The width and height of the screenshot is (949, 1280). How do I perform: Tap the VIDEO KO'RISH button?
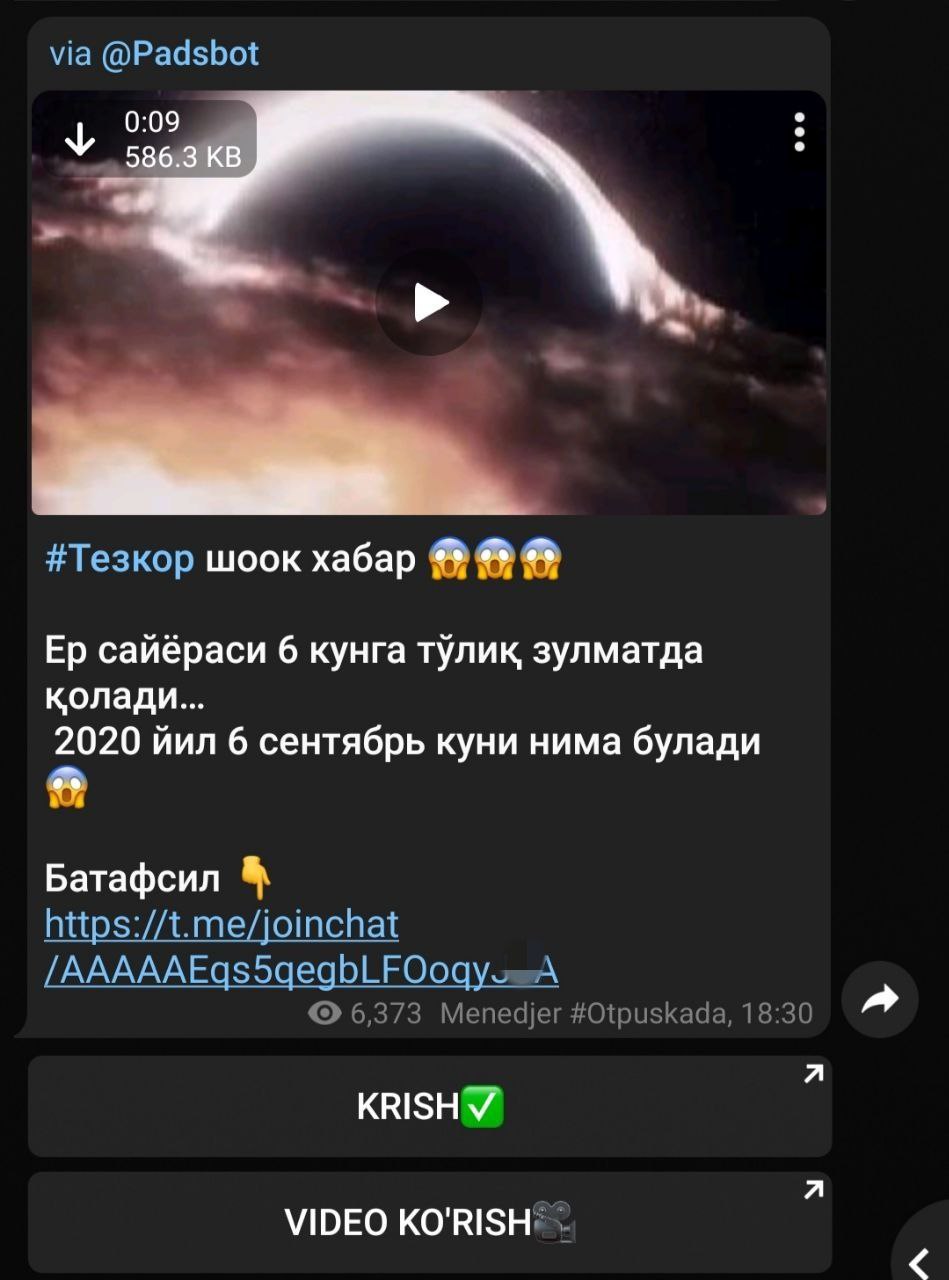pyautogui.click(x=429, y=1222)
